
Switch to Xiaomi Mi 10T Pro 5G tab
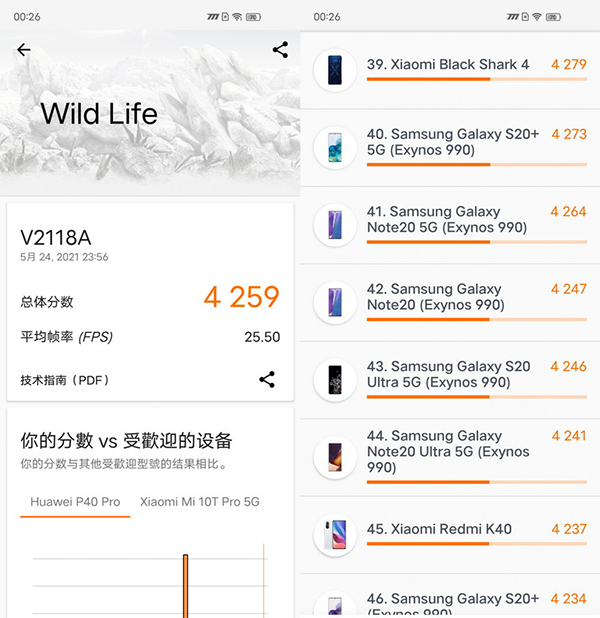(199, 501)
